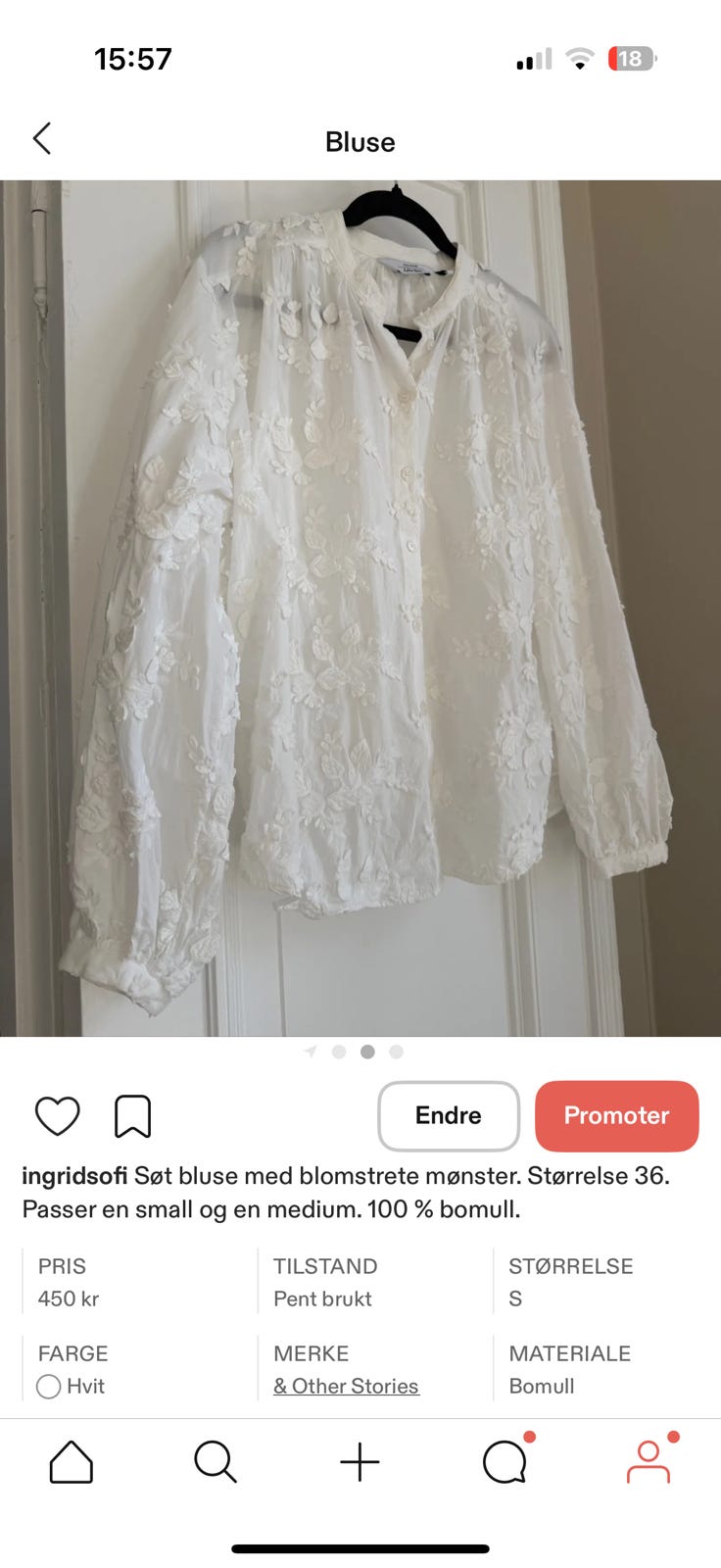
Task: Bookmark this listing for later
Action: tap(133, 1115)
